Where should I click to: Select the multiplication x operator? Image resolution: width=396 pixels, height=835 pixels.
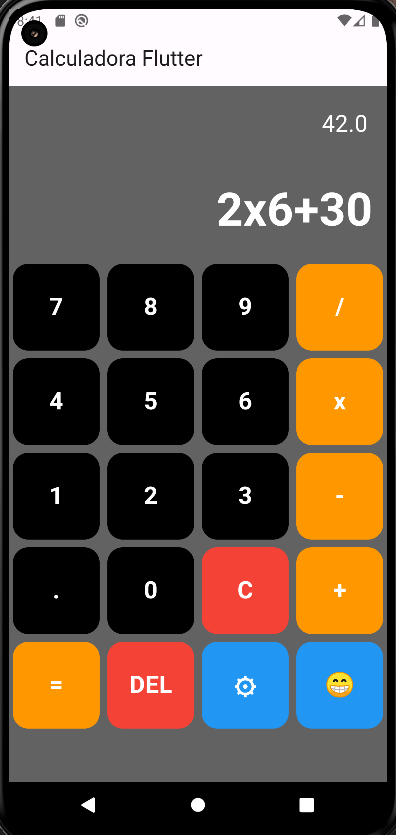pos(340,402)
